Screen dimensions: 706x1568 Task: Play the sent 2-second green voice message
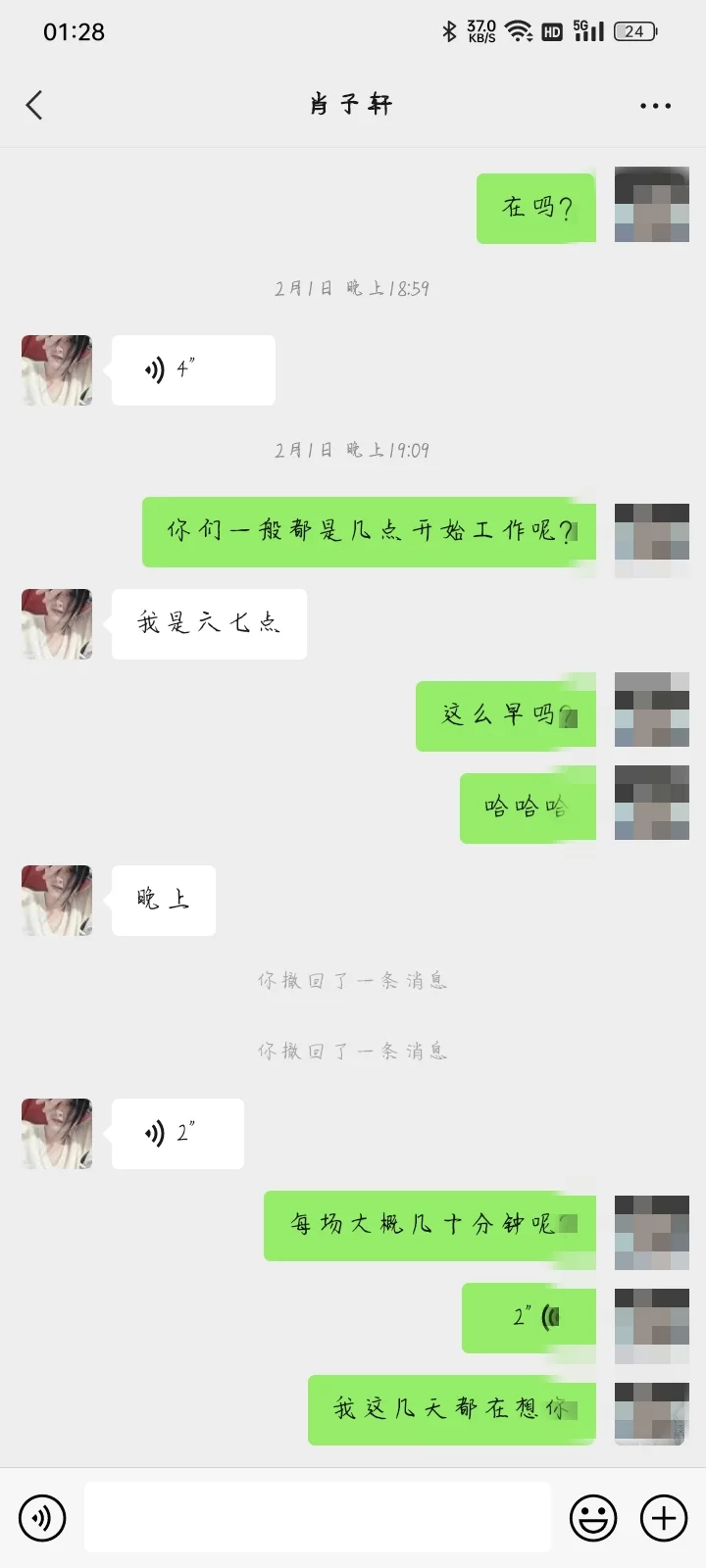pyautogui.click(x=529, y=1317)
